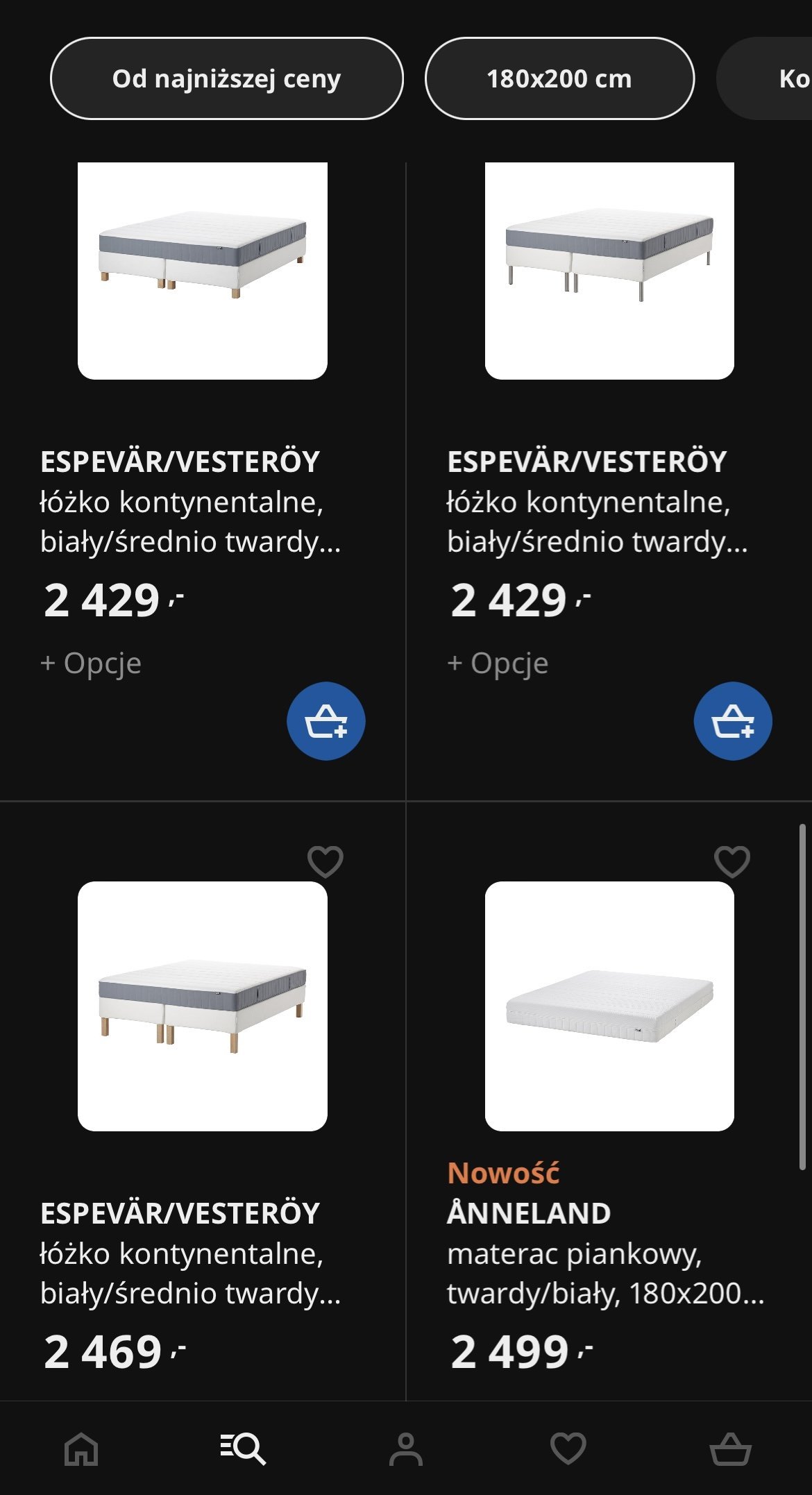
Task: Open the wooden-leg ESPEVÄR/VESTERÖY 2 429 bed product
Action: pyautogui.click(x=202, y=271)
